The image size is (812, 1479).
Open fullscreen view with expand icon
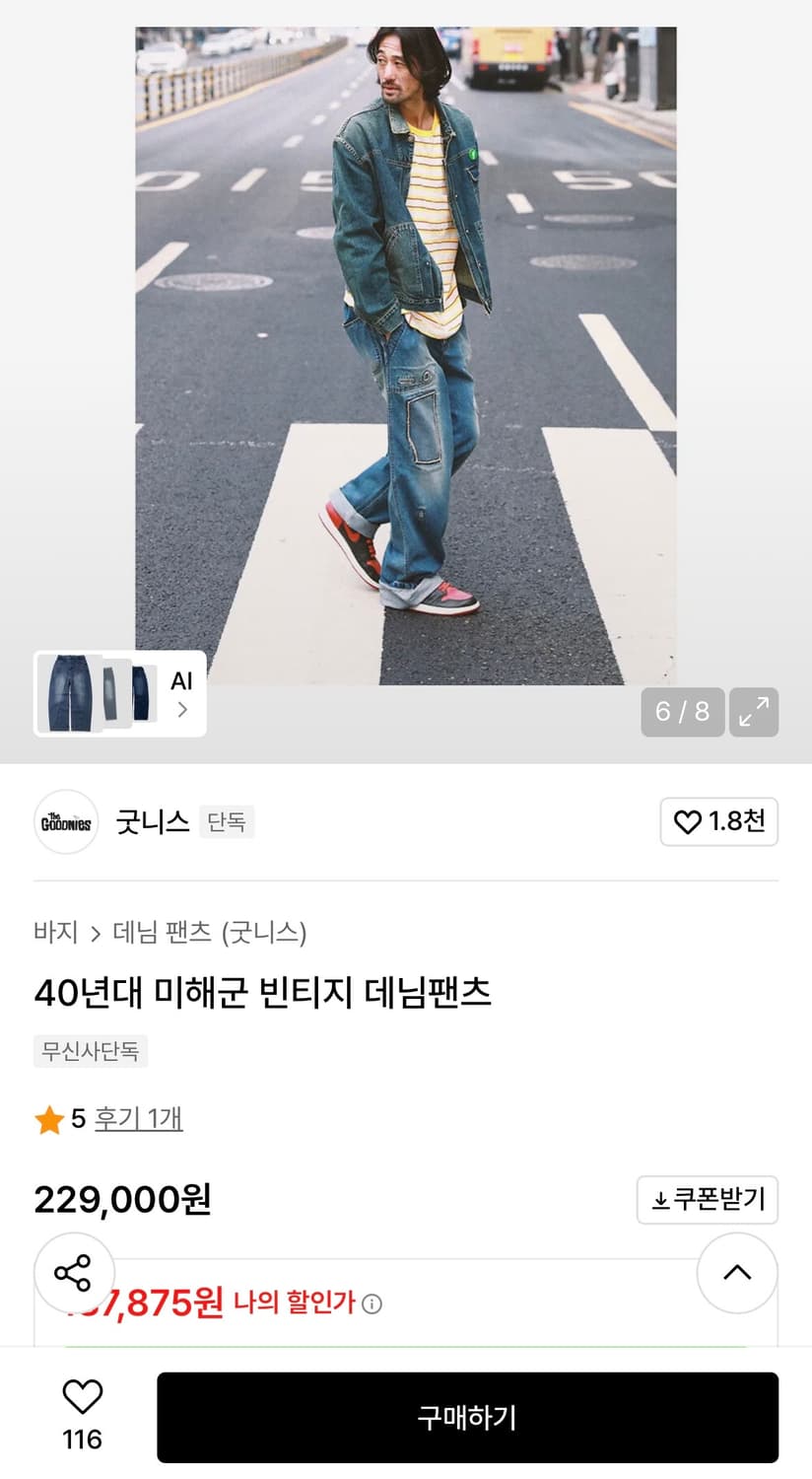tap(754, 712)
